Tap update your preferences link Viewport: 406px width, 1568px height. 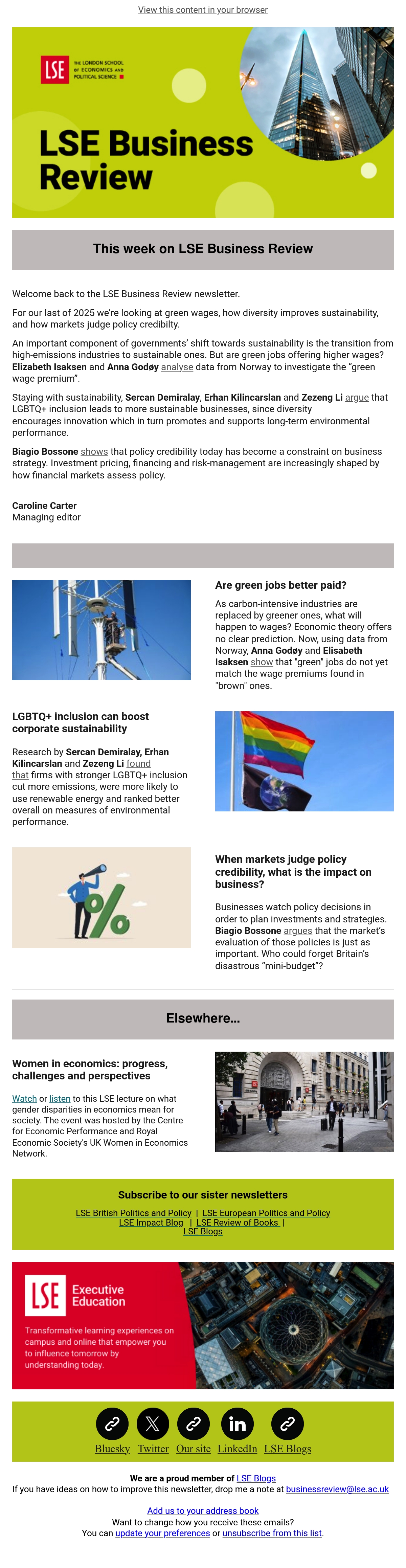(162, 1533)
